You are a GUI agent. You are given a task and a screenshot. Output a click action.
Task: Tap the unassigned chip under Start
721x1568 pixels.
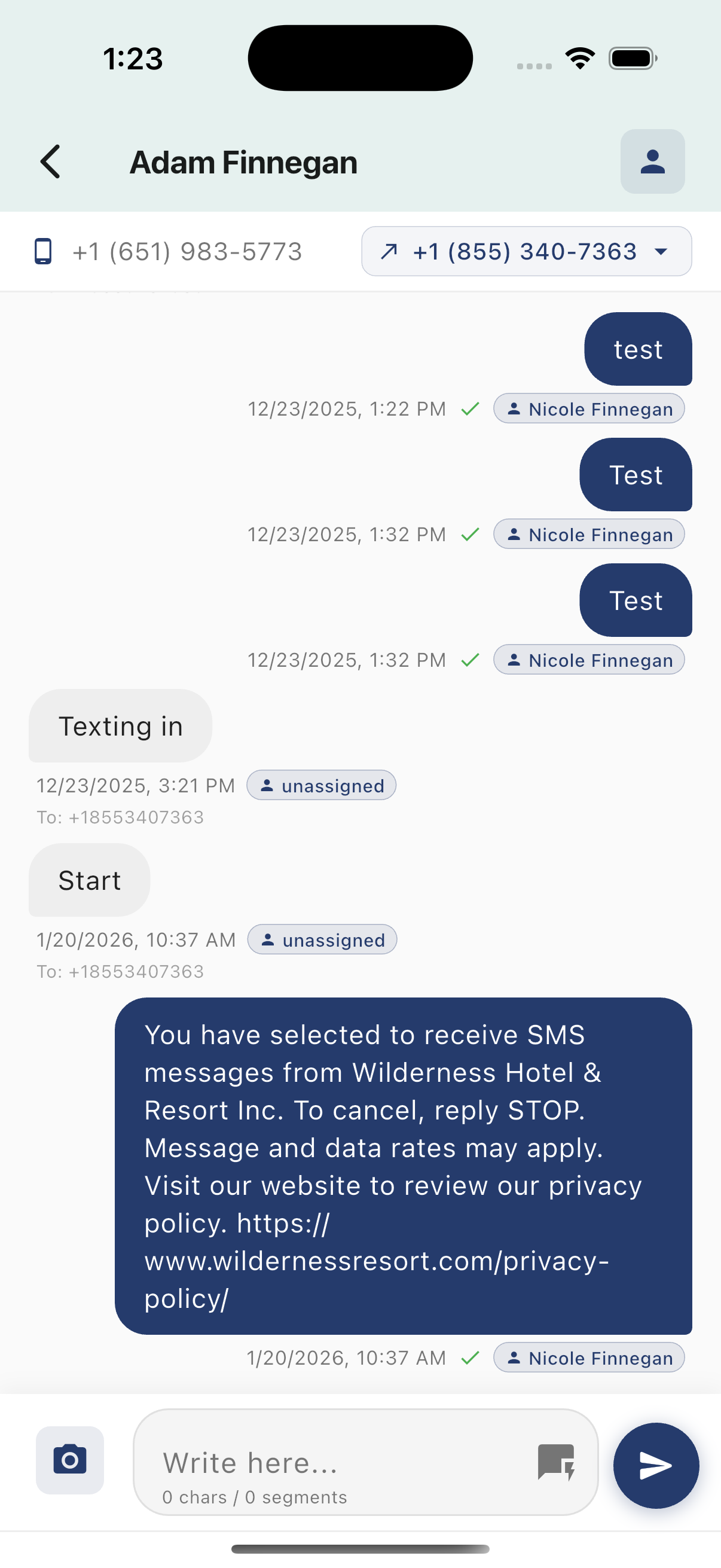[322, 940]
